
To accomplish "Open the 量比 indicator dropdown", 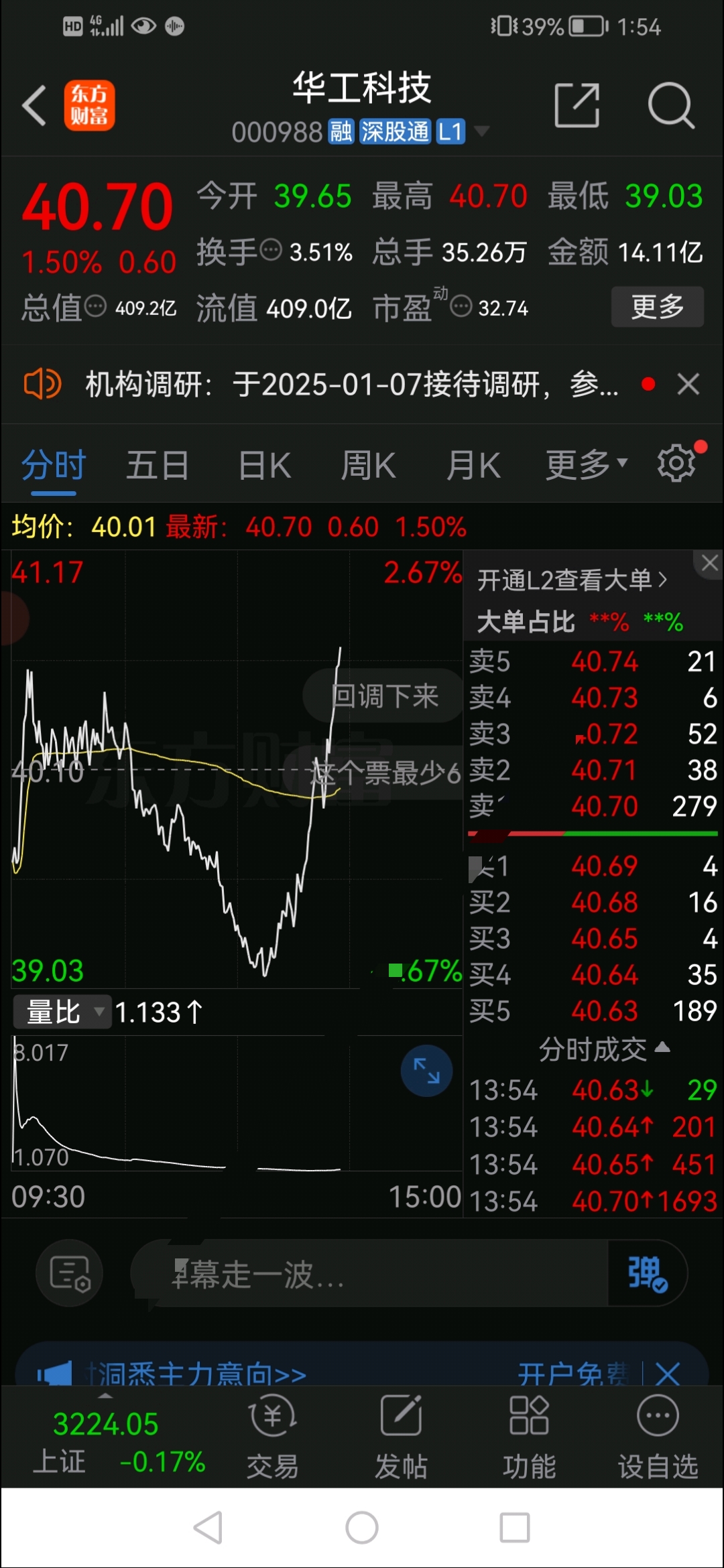I will tap(62, 1012).
